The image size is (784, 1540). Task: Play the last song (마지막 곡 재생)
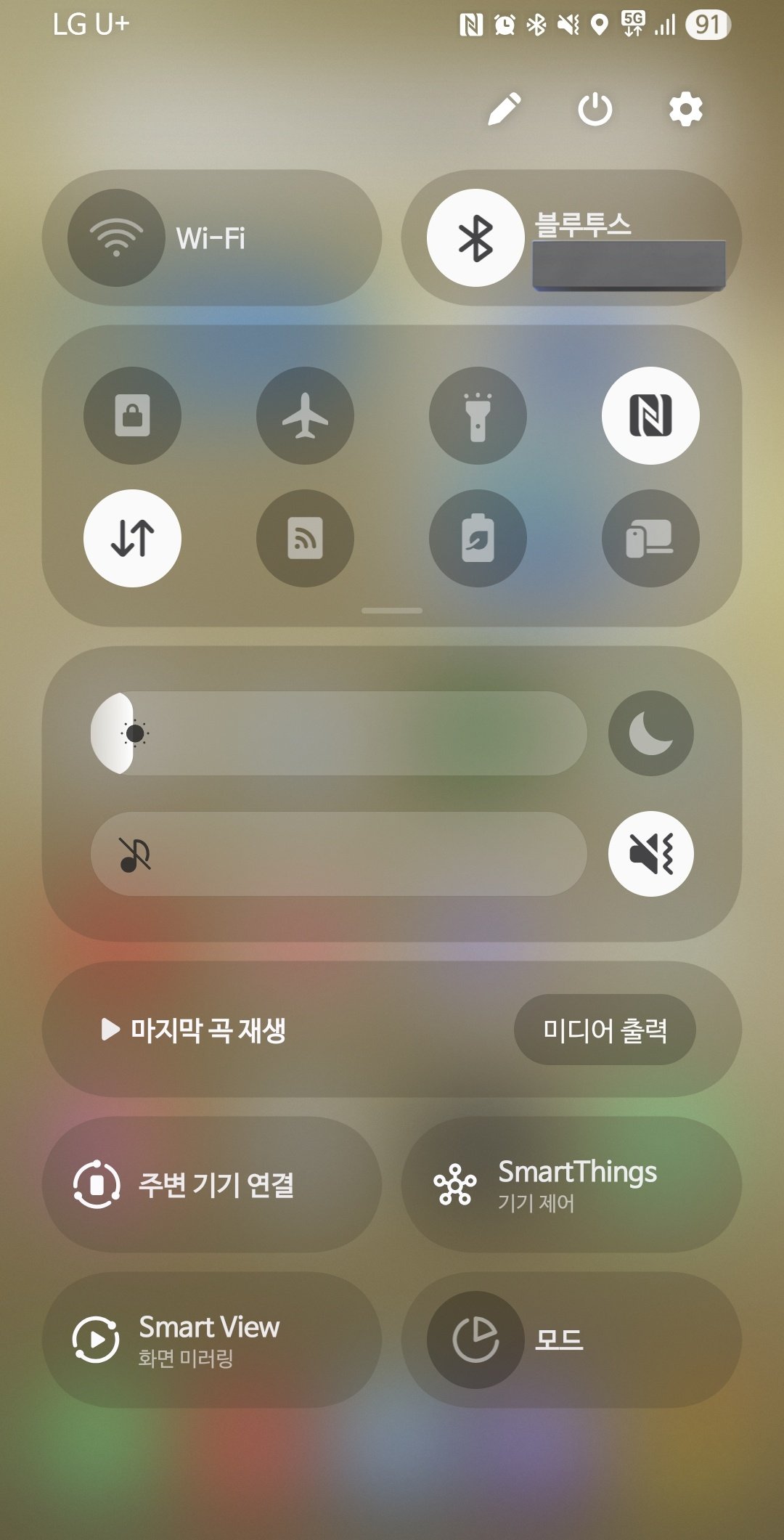pos(195,1030)
